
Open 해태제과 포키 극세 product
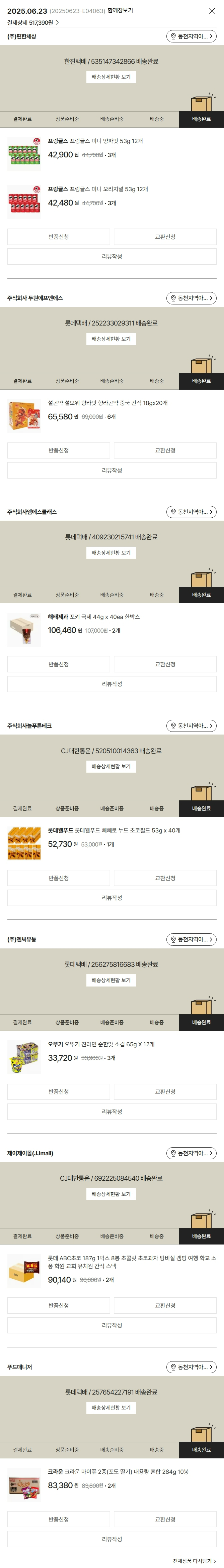coord(94,617)
